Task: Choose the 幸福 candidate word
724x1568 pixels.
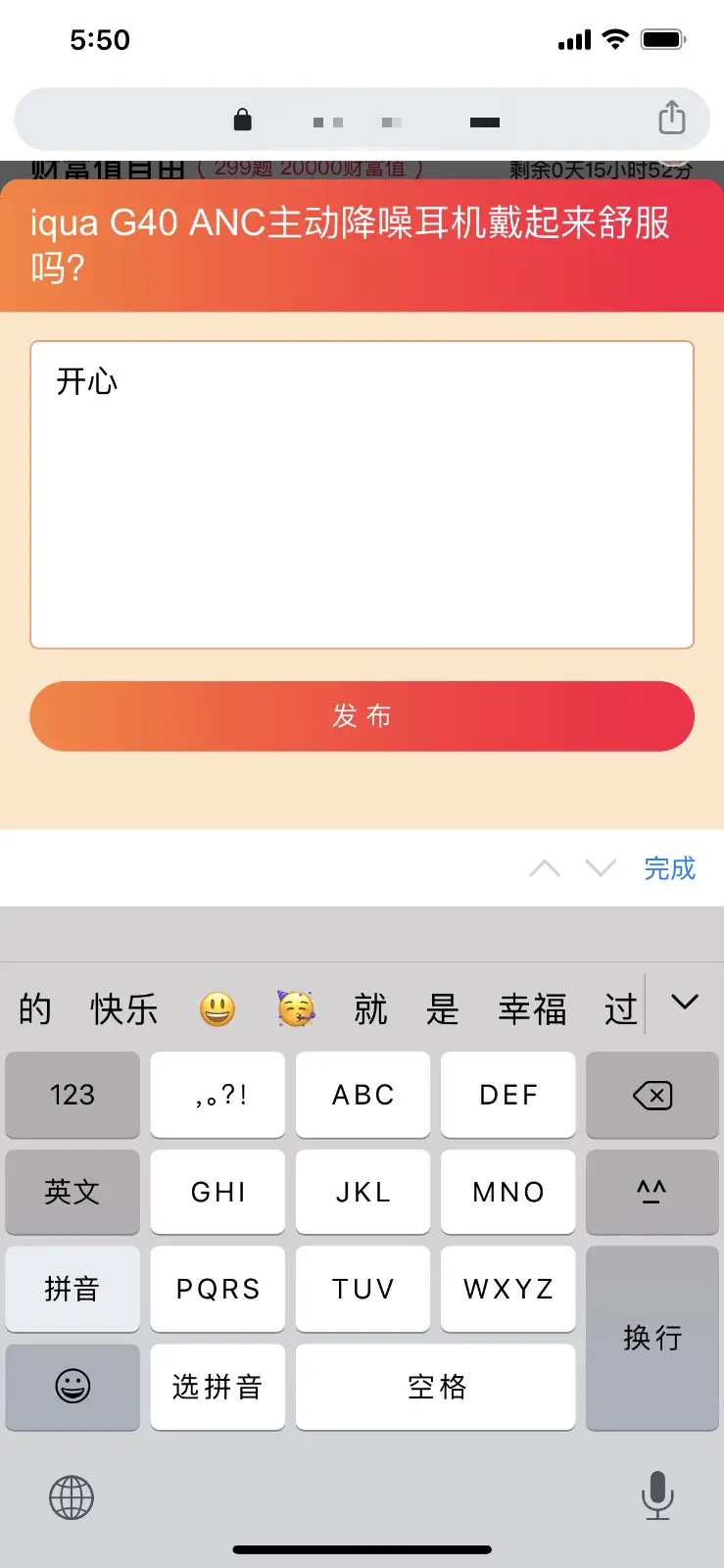Action: click(x=532, y=1008)
